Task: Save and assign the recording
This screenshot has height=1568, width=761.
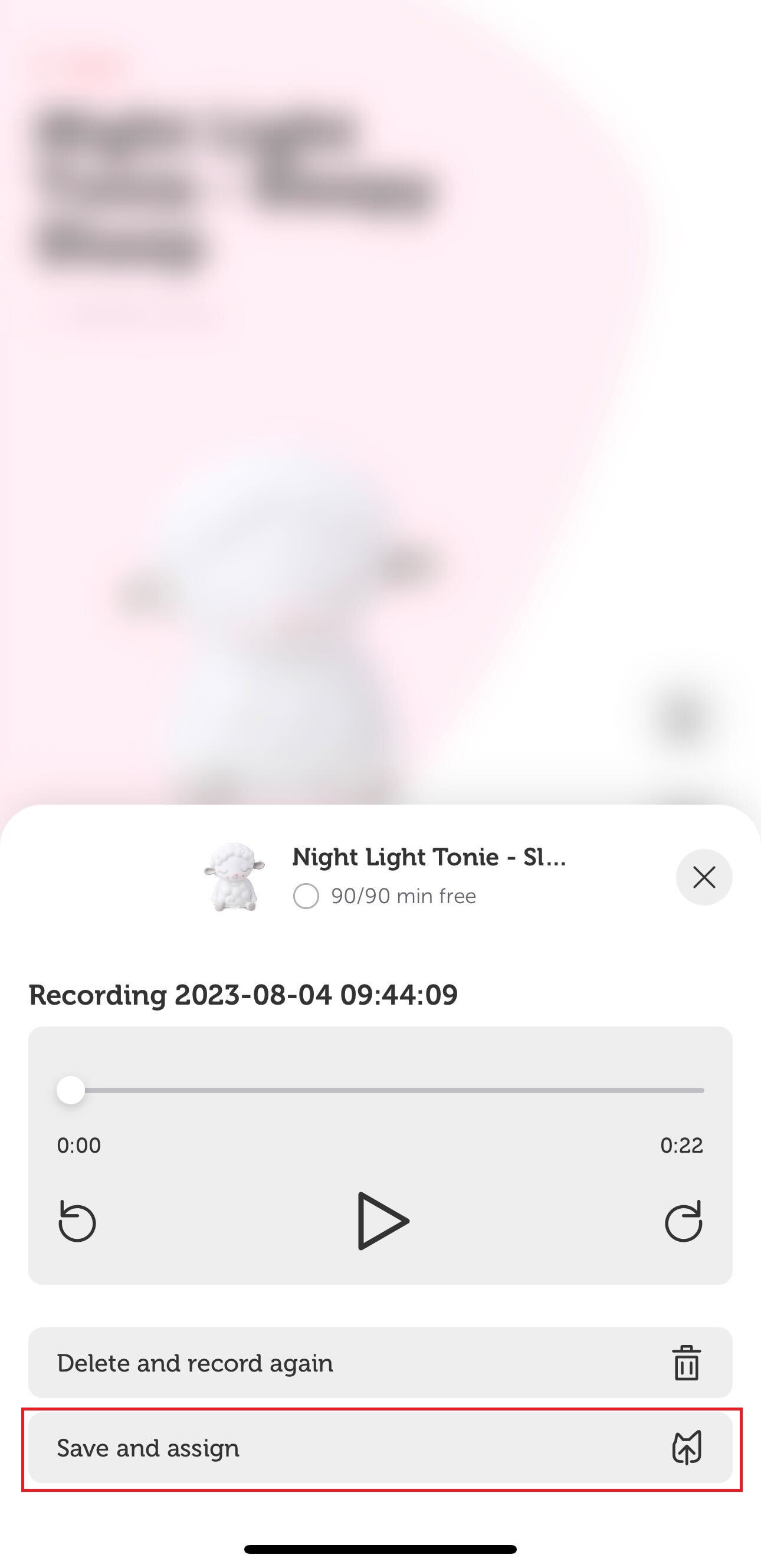Action: click(380, 1448)
